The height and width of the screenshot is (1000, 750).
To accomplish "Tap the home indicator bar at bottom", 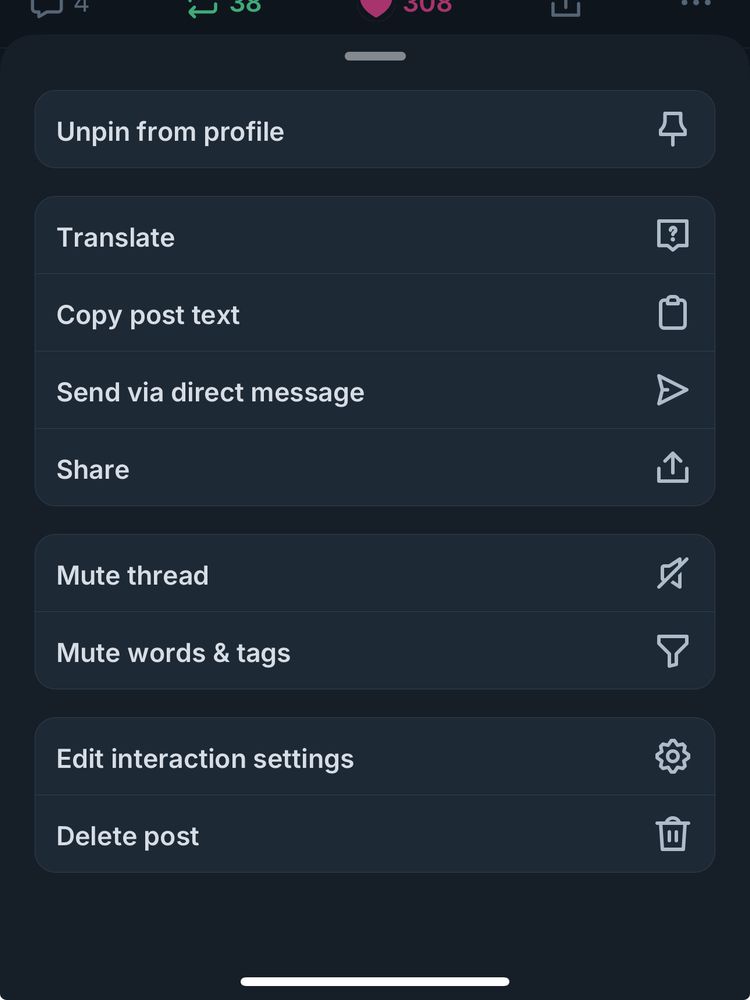I will pyautogui.click(x=375, y=979).
